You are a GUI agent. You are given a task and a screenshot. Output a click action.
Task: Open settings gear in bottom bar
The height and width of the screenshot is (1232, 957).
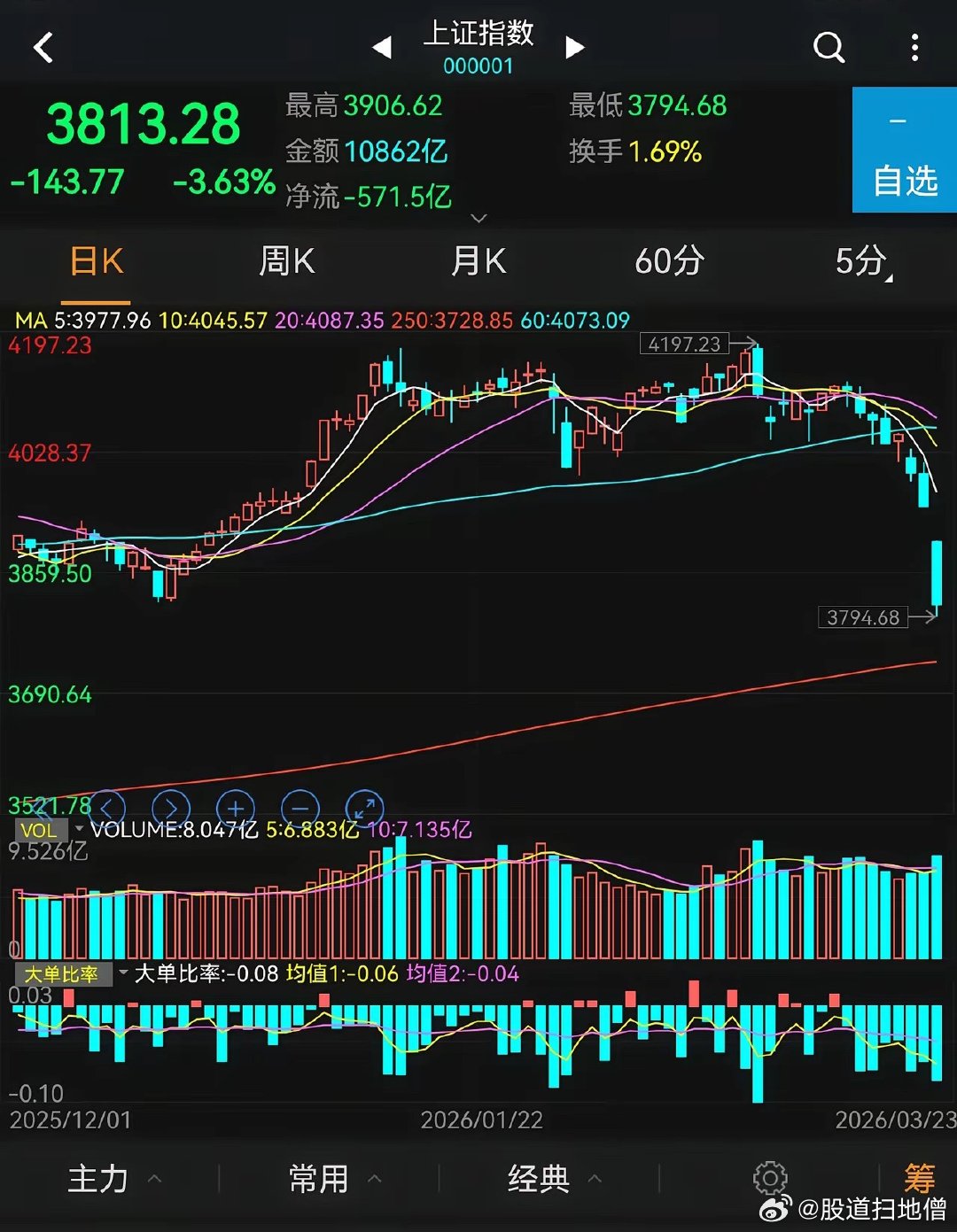tap(770, 1178)
